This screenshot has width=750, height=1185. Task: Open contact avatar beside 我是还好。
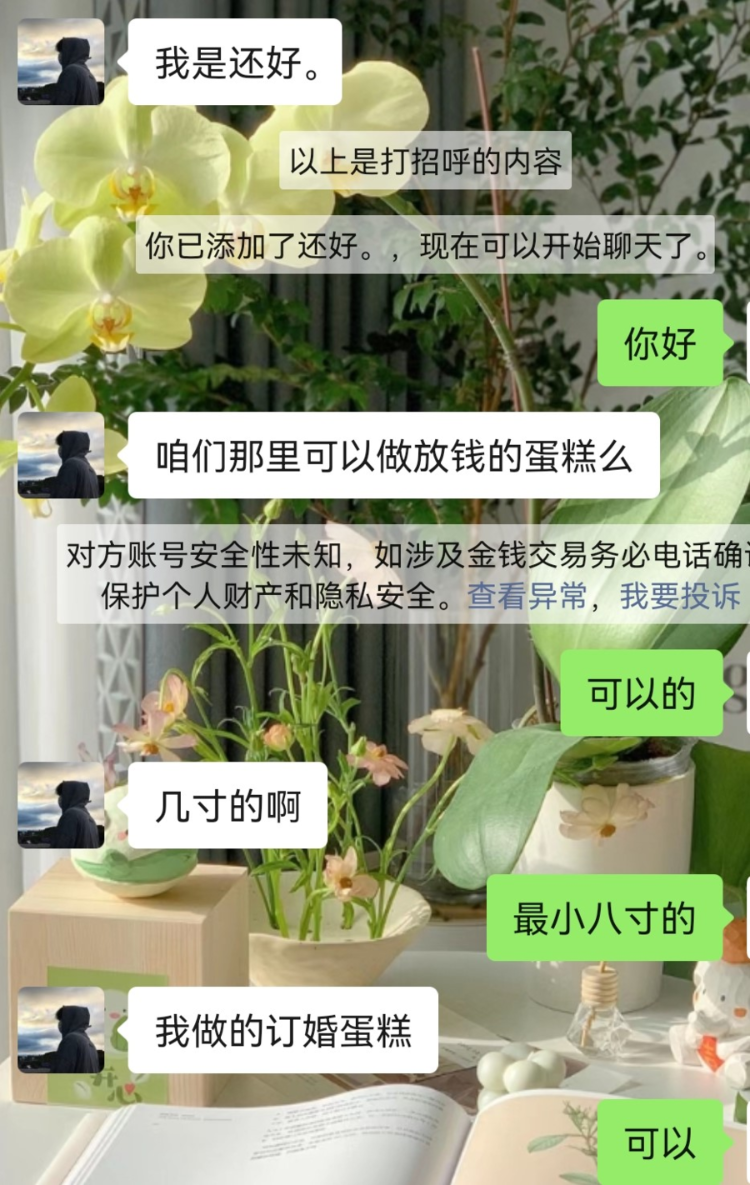pos(61,62)
